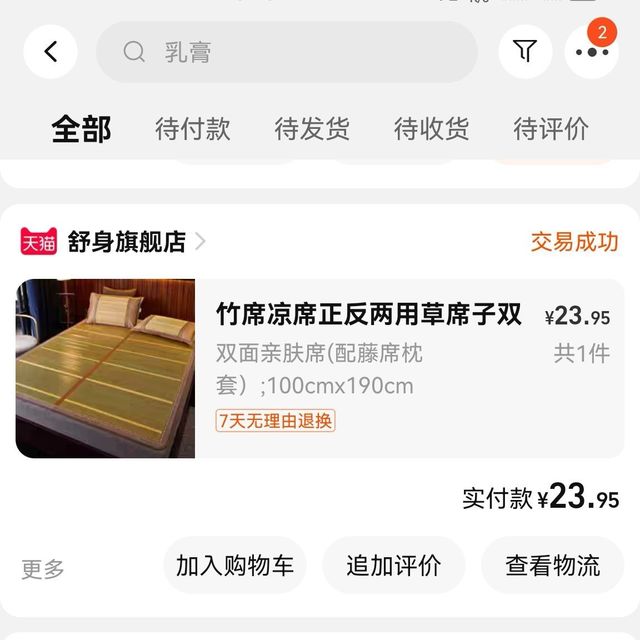This screenshot has height=640, width=640.
Task: Switch to the 待付款 tab
Action: (193, 129)
